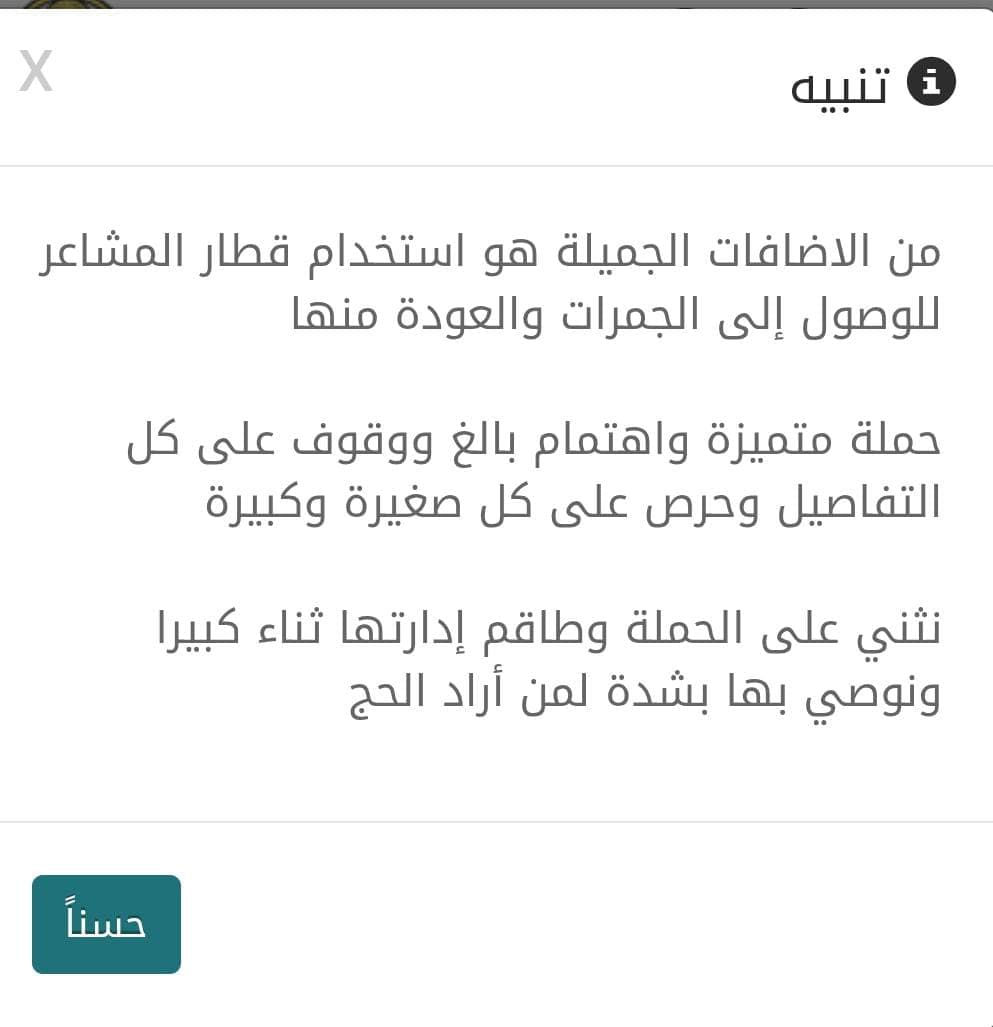Close the تنبيه dialog with the X

click(36, 73)
